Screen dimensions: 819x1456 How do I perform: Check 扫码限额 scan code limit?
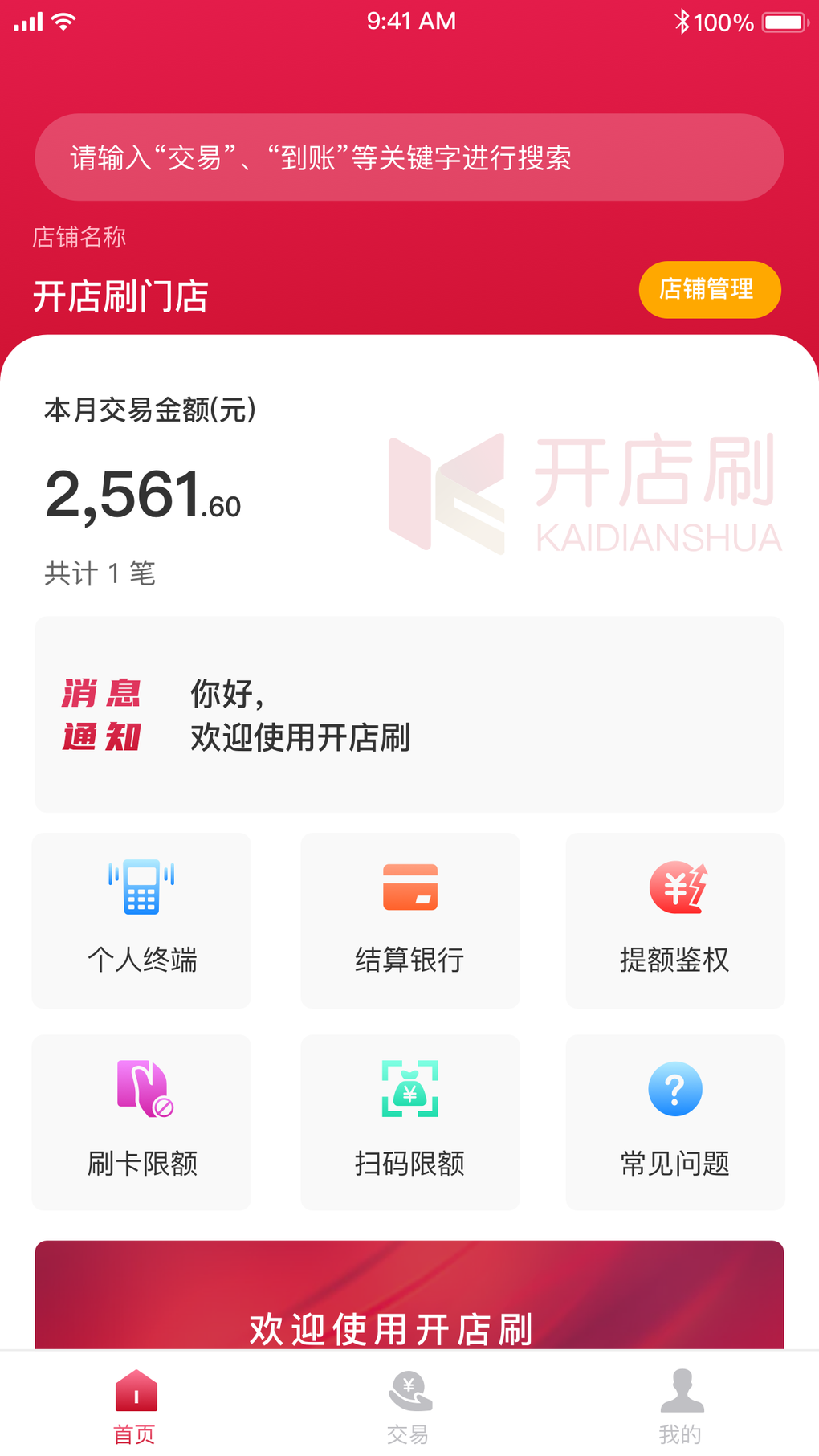point(409,1122)
